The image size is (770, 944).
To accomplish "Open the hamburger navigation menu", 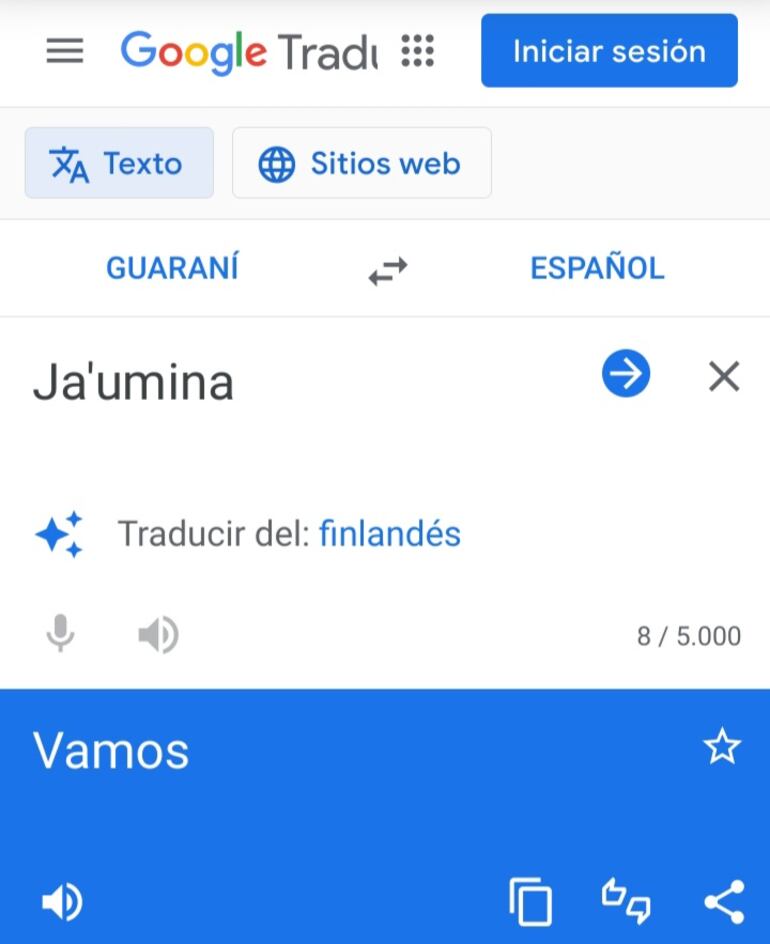I will (x=64, y=51).
